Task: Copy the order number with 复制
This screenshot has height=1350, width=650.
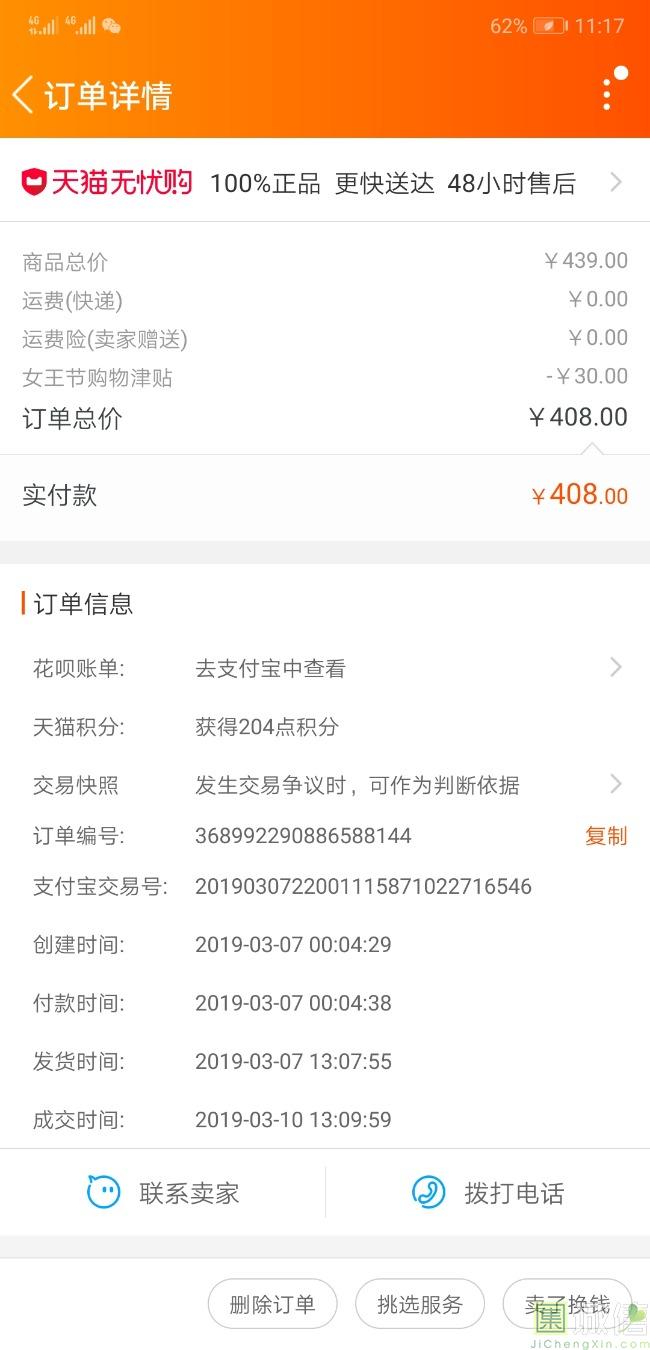Action: point(606,836)
